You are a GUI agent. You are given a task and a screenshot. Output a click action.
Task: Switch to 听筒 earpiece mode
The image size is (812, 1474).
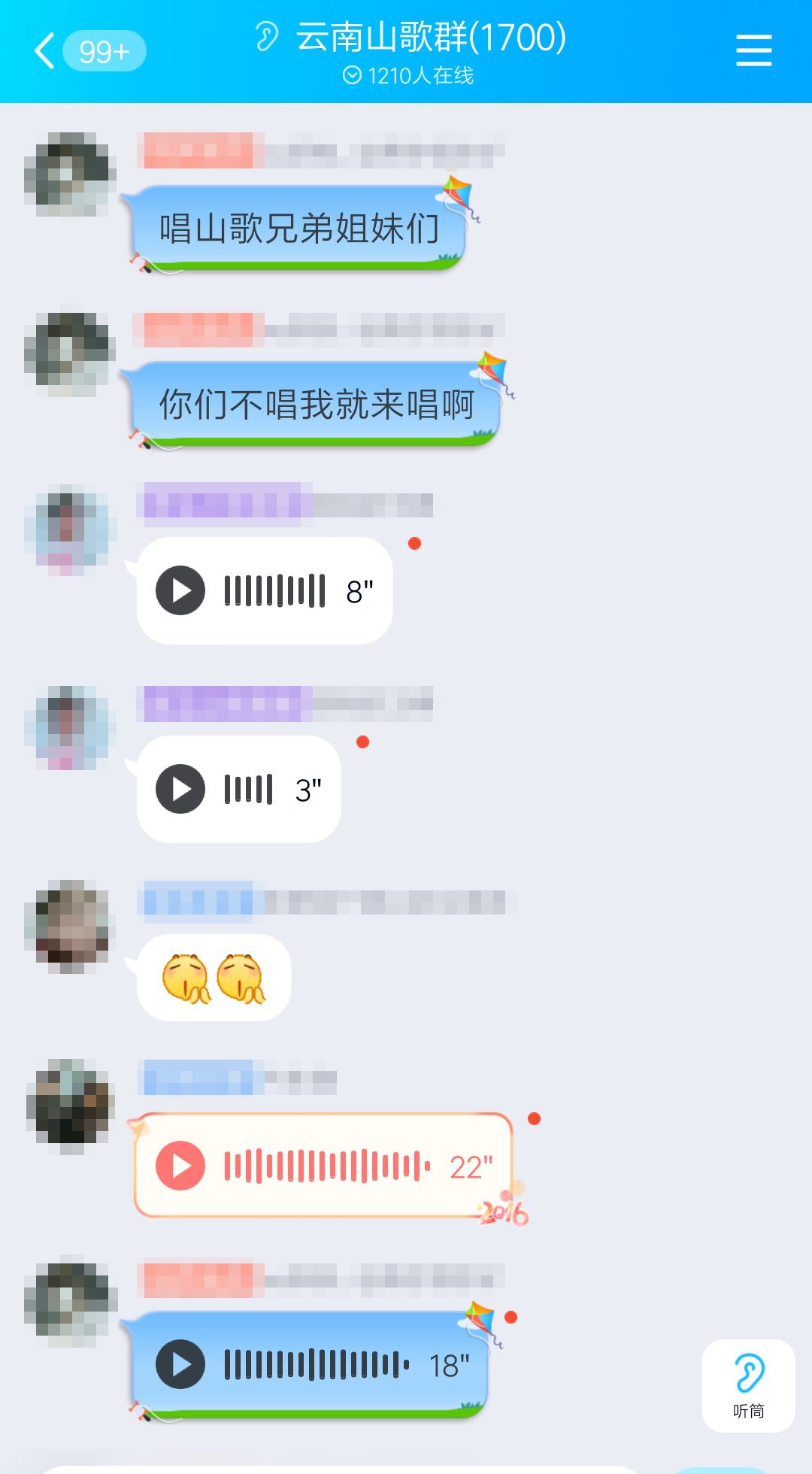pos(748,1385)
